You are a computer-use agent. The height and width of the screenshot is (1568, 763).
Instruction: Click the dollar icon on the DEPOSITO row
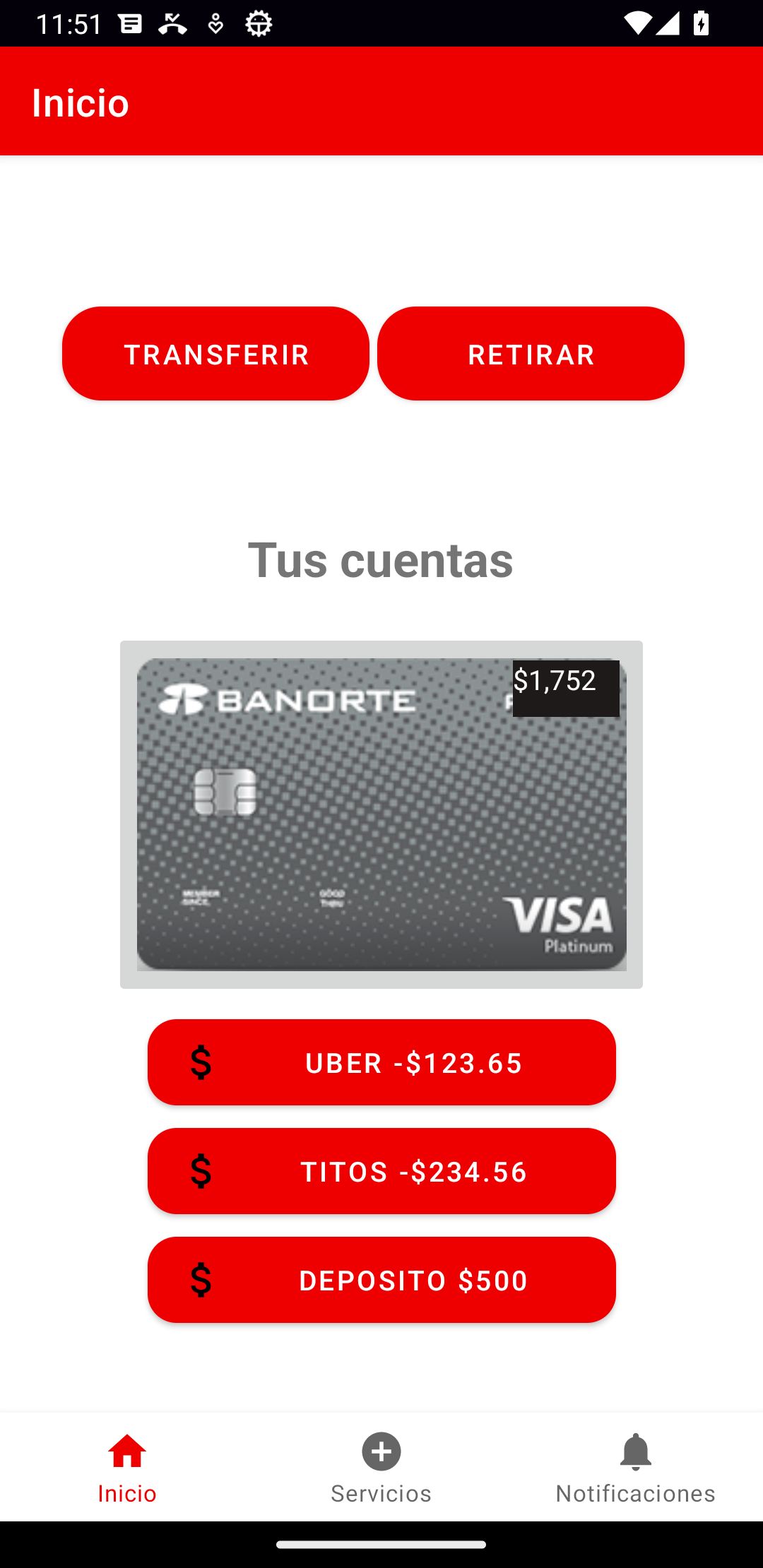click(x=201, y=1279)
